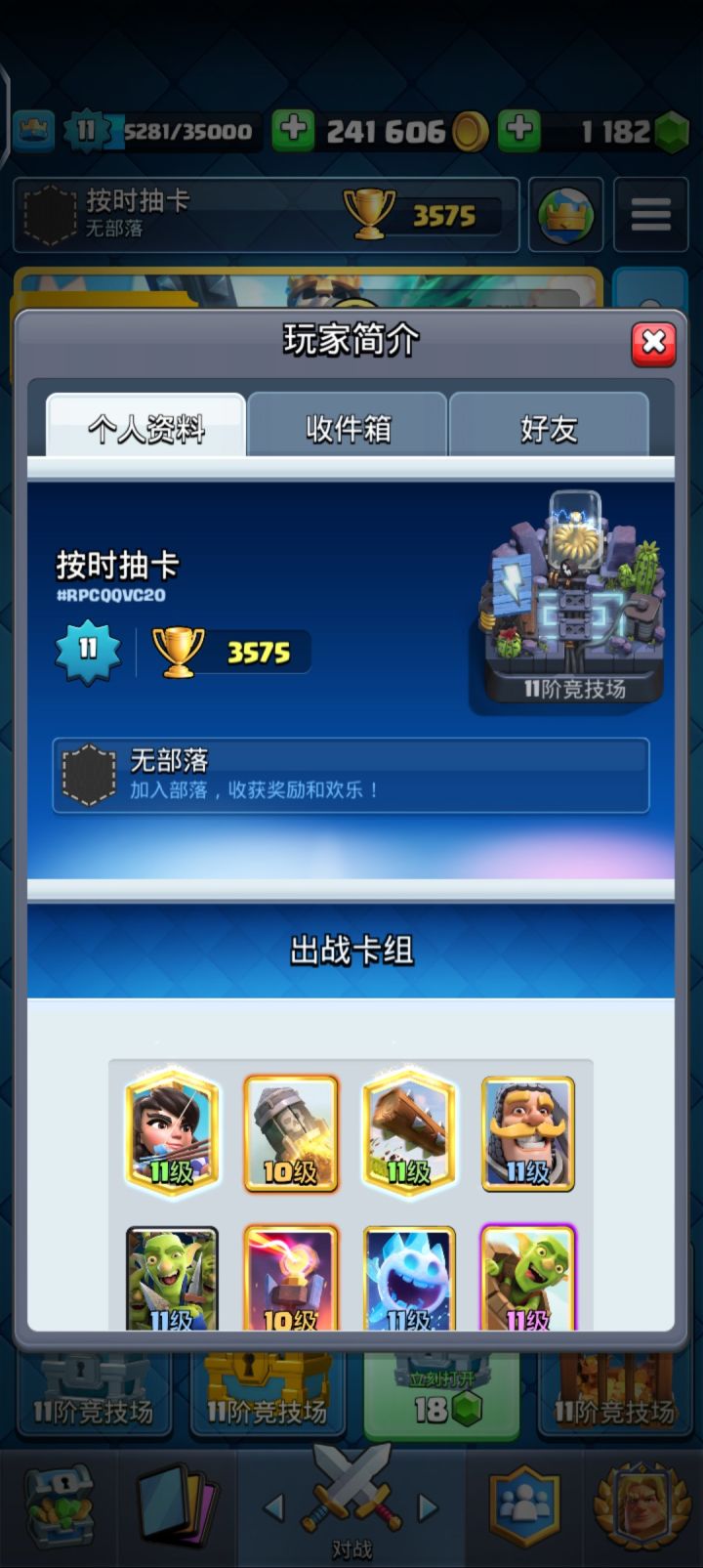Switch to the 收件箱 tab
Viewport: 703px width, 1568px height.
(348, 427)
